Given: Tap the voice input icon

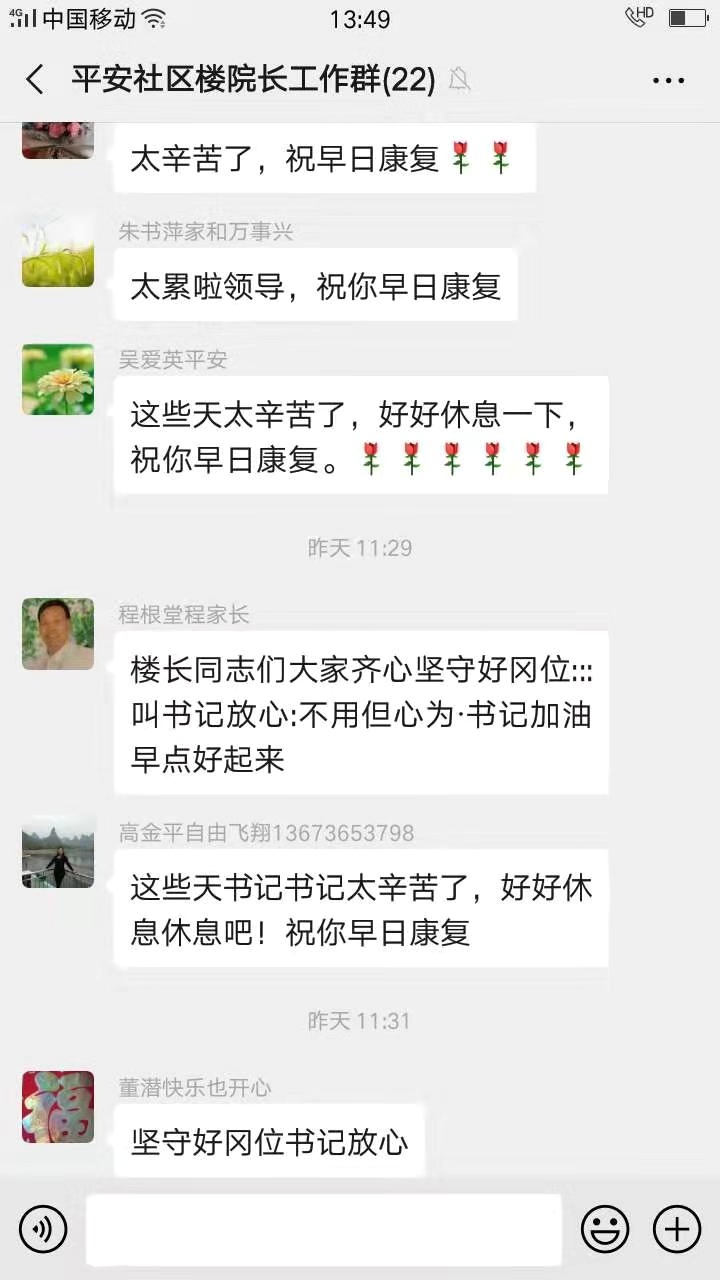Looking at the screenshot, I should point(42,1229).
